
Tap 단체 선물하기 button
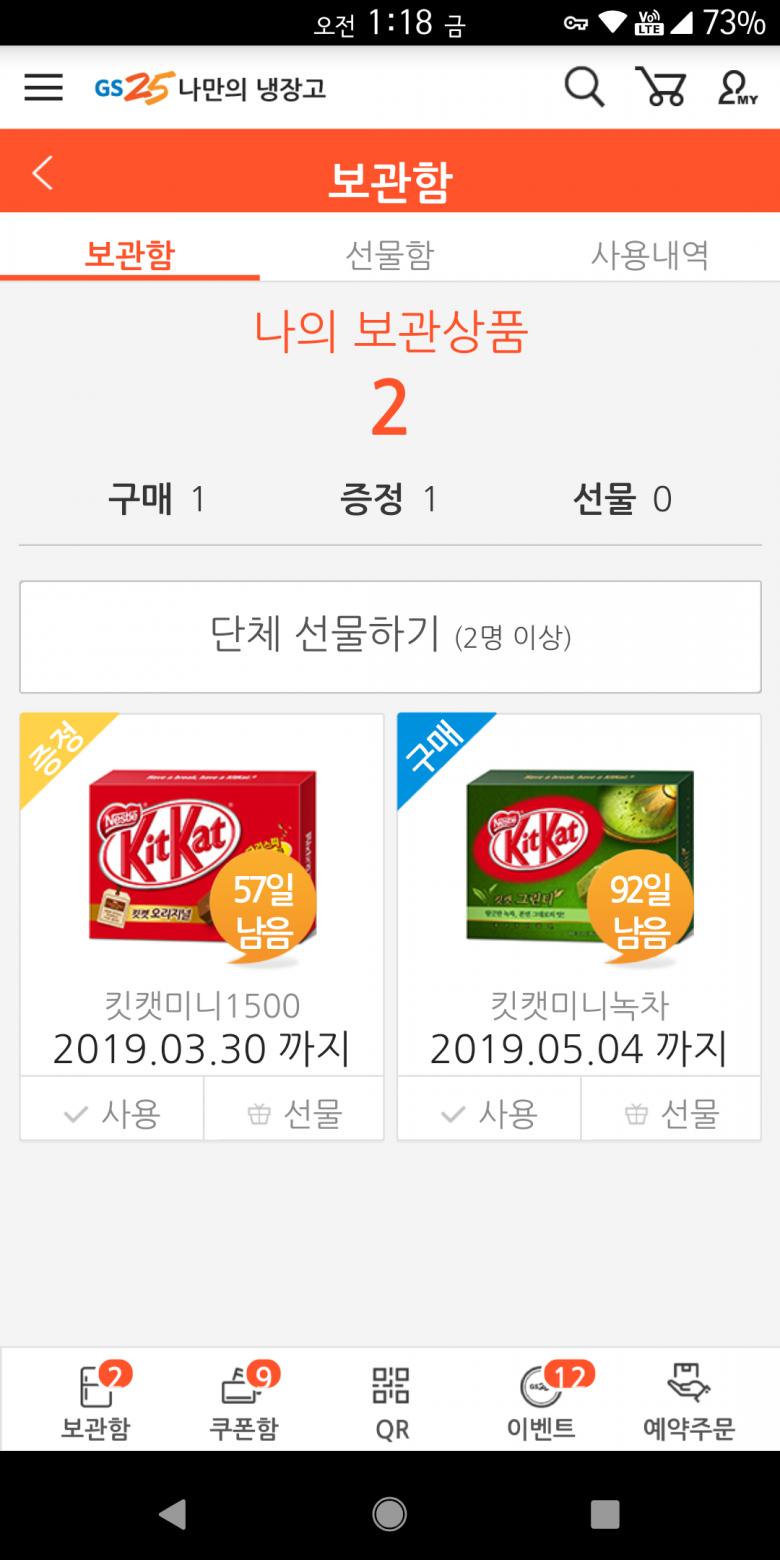pyautogui.click(x=390, y=636)
